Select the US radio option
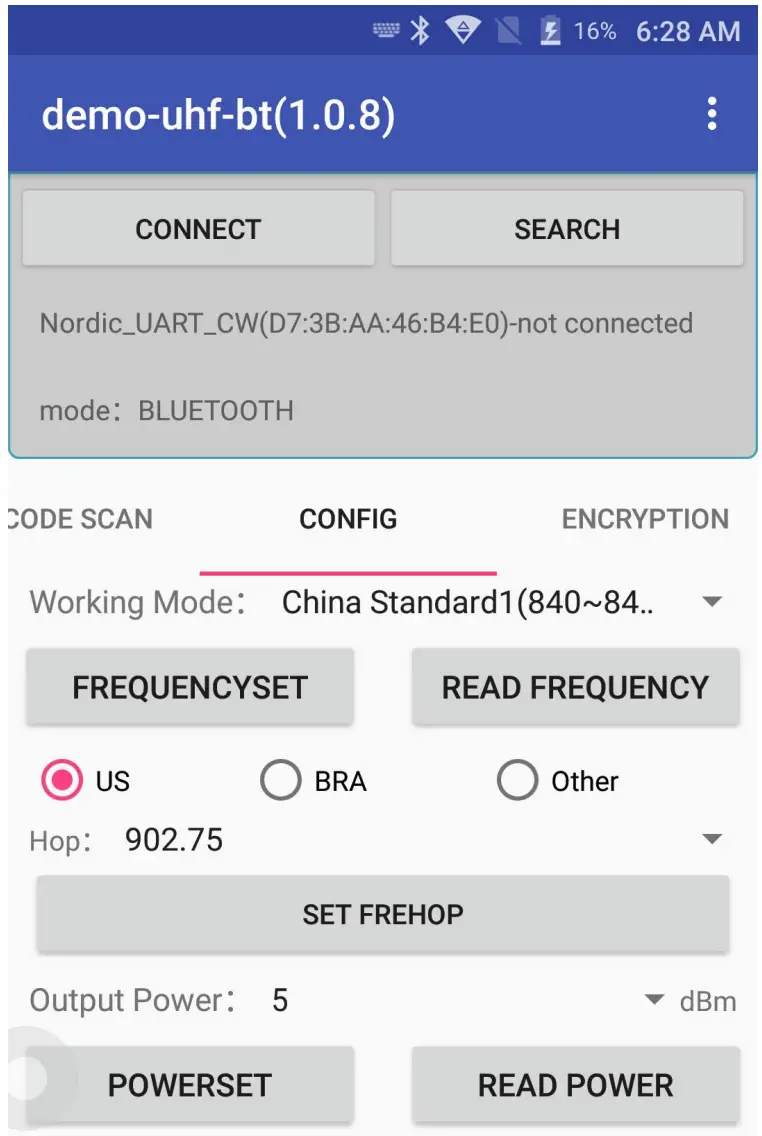The width and height of the screenshot is (762, 1136). 62,781
